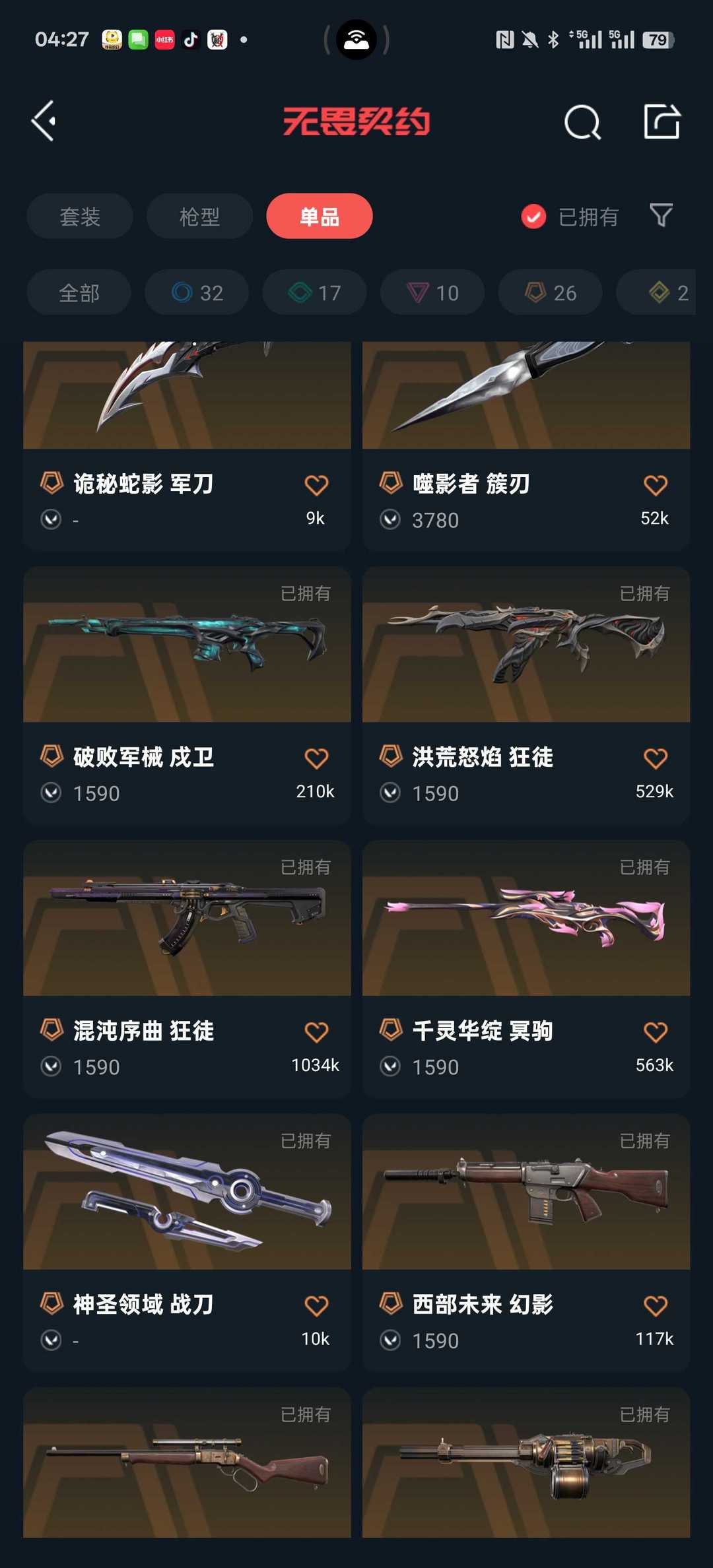This screenshot has width=713, height=1568.
Task: Uncheck the 已拥有 filter checkbox
Action: point(533,216)
